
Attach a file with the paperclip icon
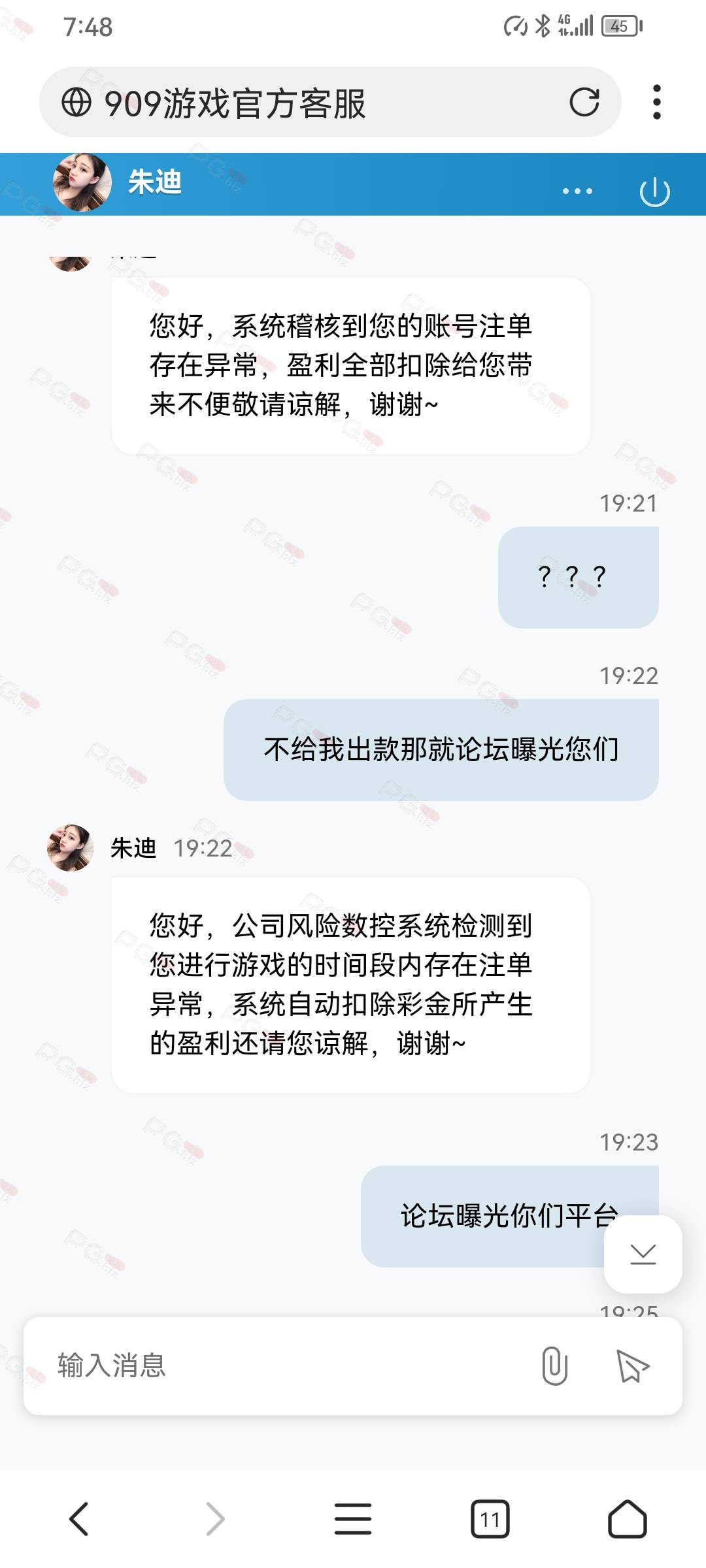554,1365
